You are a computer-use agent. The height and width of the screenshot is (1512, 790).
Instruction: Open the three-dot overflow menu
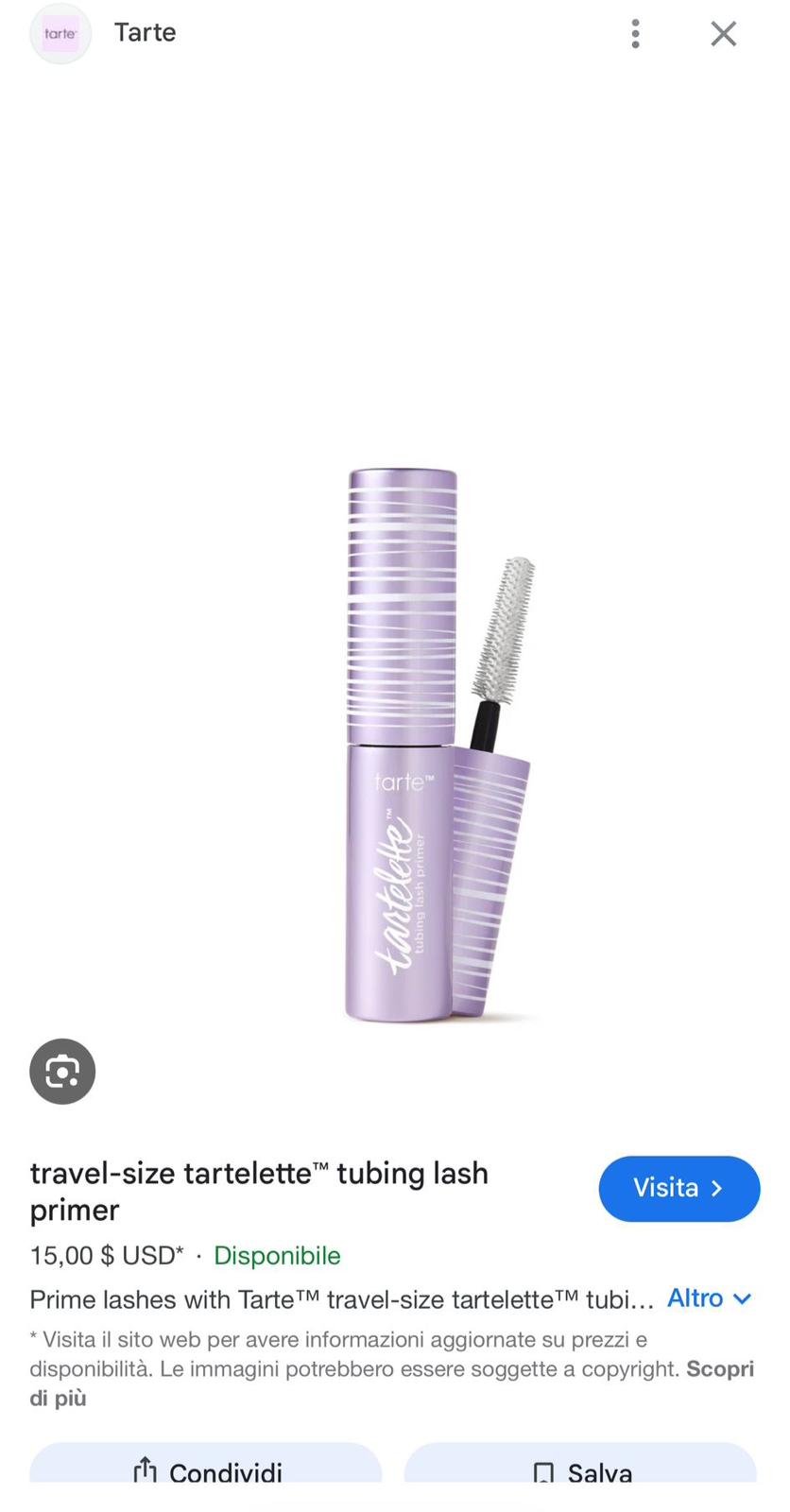pos(635,34)
